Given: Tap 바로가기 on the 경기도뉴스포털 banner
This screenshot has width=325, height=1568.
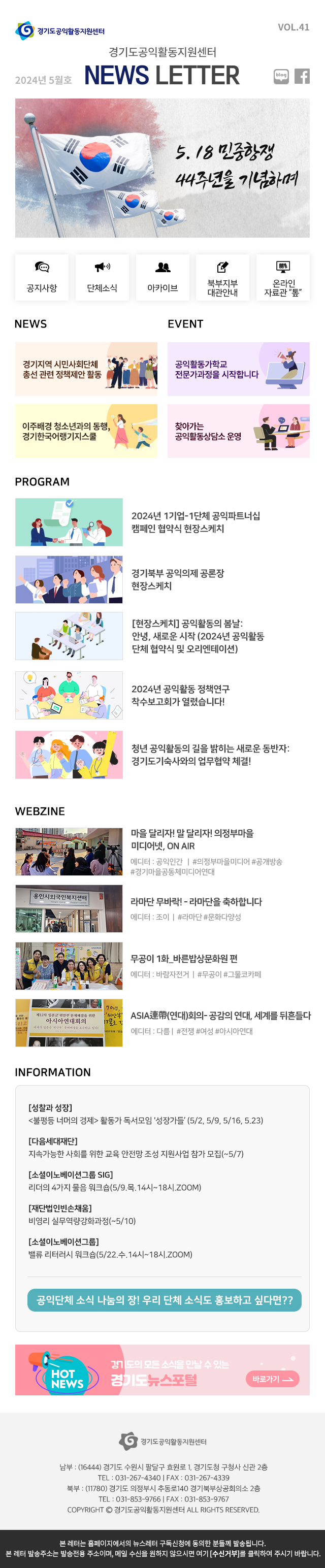Looking at the screenshot, I should pos(272,1379).
